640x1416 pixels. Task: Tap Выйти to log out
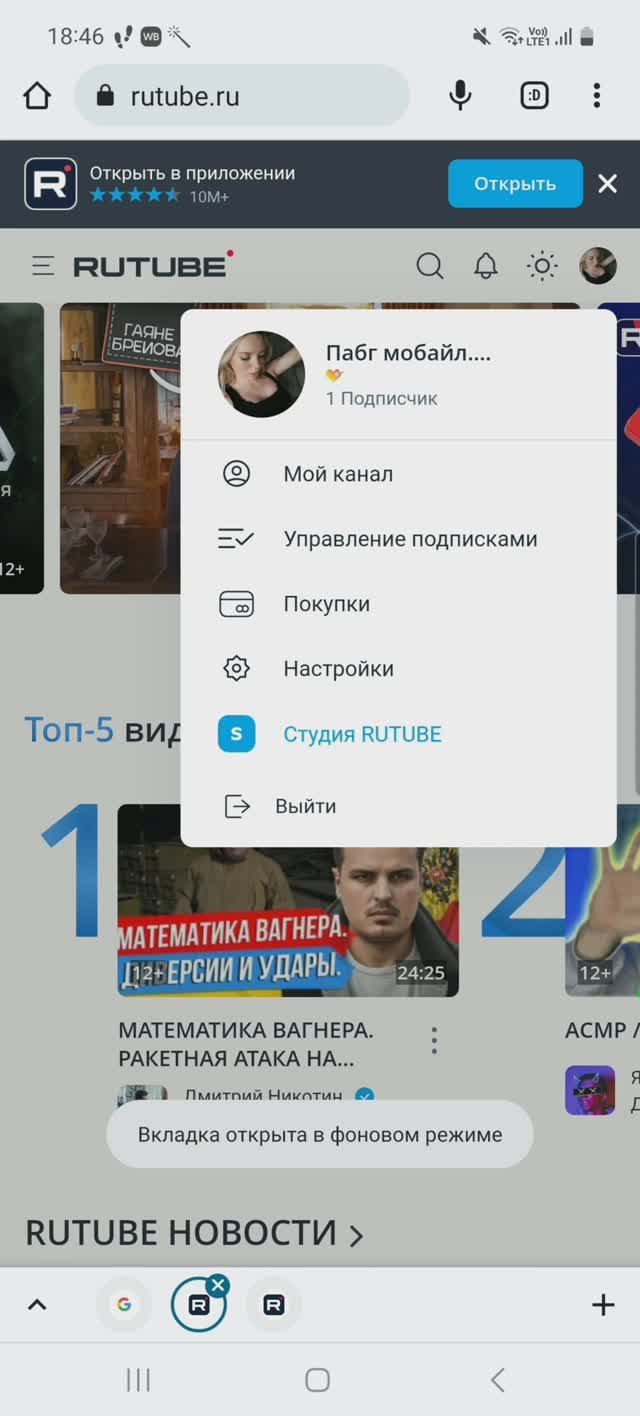tap(305, 806)
